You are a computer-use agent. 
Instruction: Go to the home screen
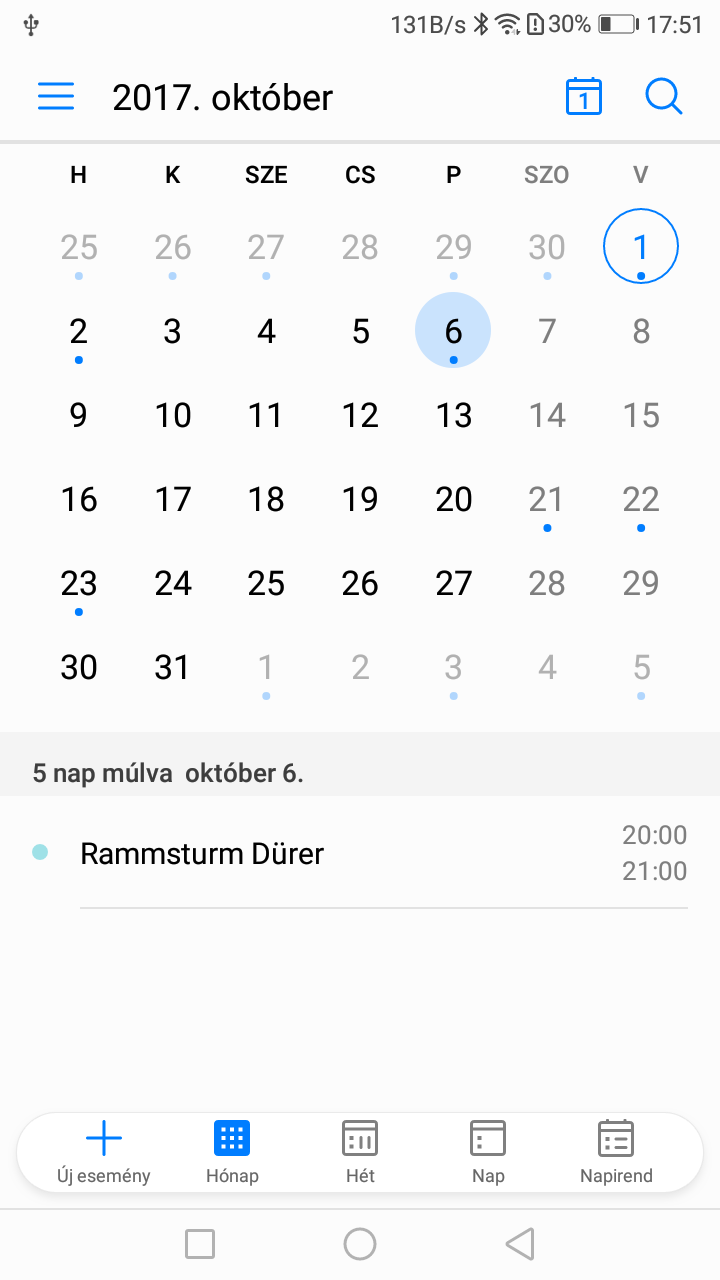[x=360, y=1244]
